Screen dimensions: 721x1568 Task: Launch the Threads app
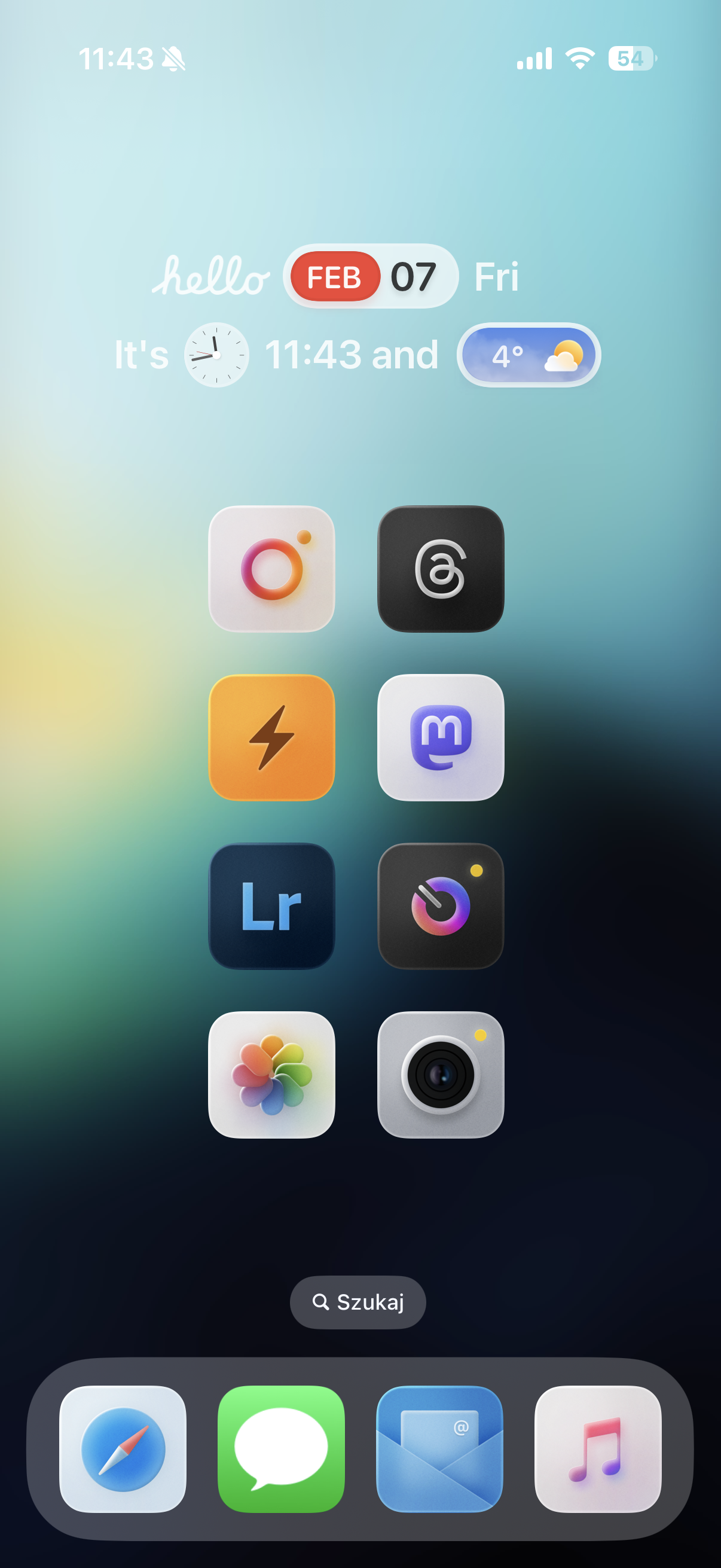coord(441,569)
